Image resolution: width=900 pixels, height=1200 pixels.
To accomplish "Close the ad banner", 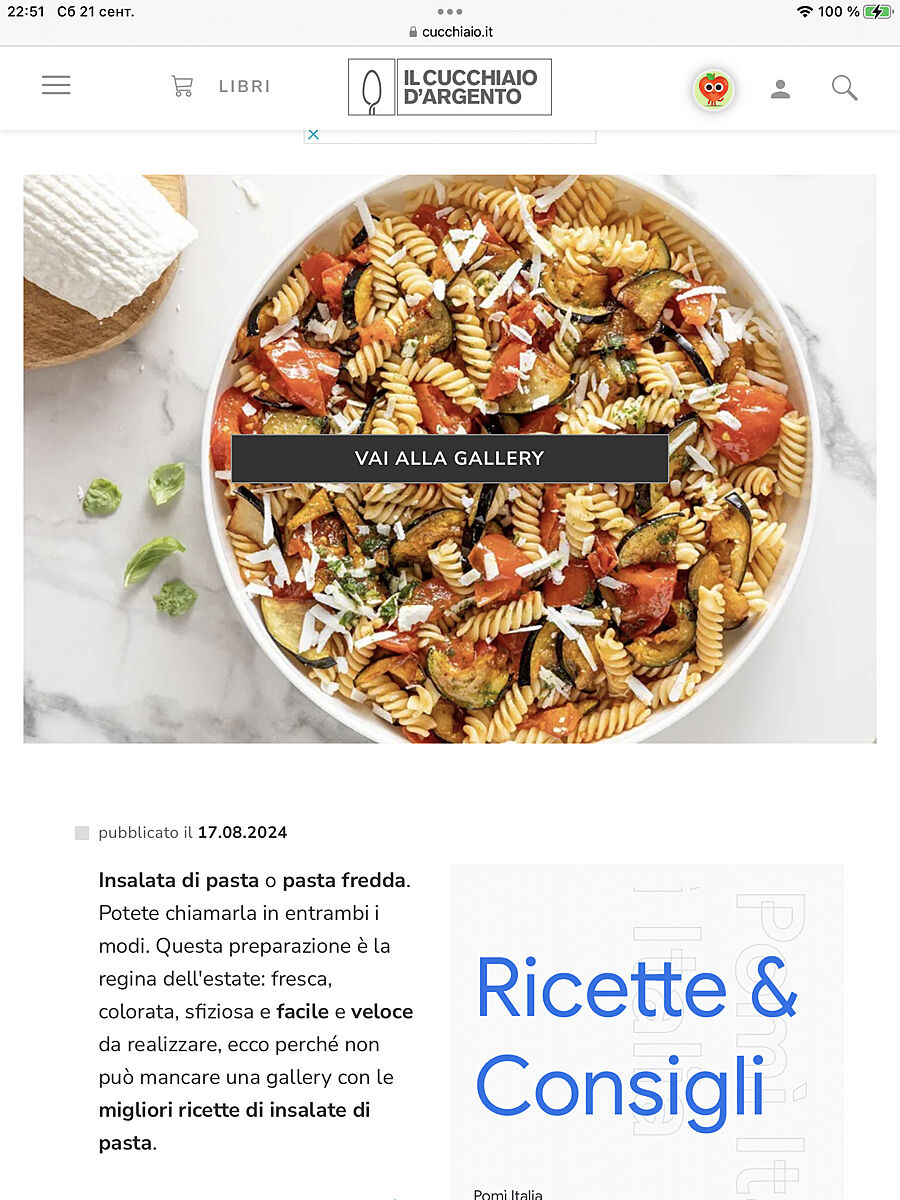I will coord(313,134).
